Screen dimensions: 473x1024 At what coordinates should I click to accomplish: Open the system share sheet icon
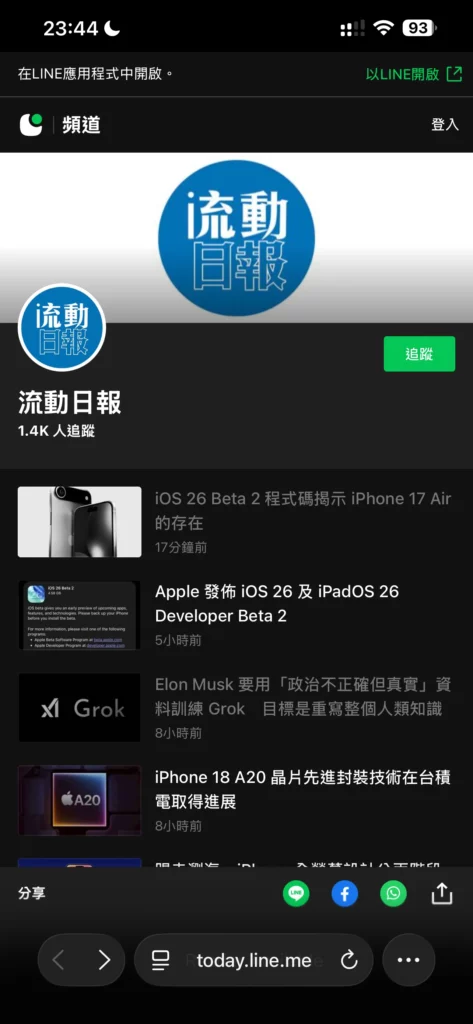coord(442,893)
